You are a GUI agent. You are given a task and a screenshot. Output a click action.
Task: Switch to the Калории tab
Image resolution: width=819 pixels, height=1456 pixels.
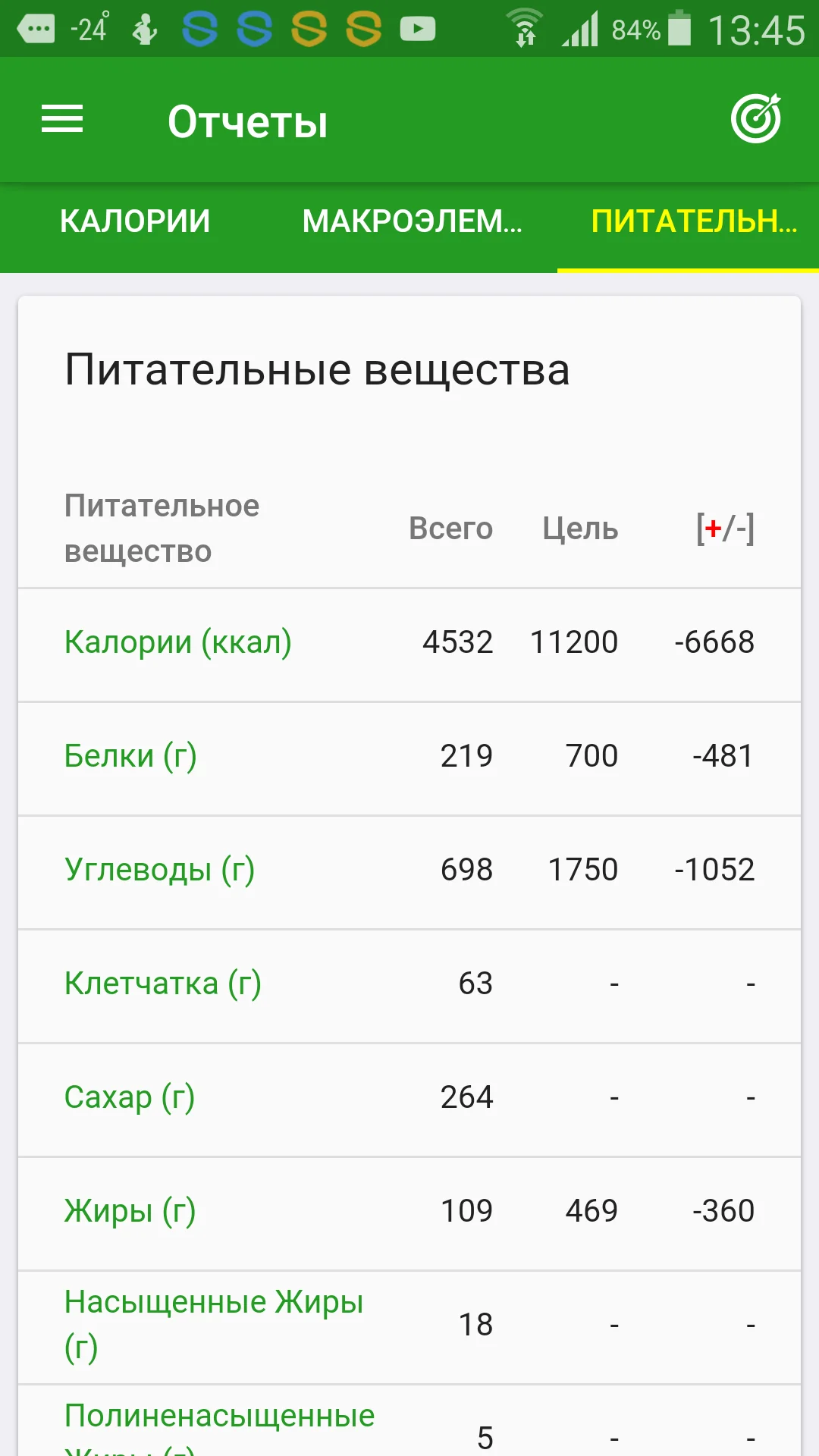[135, 221]
